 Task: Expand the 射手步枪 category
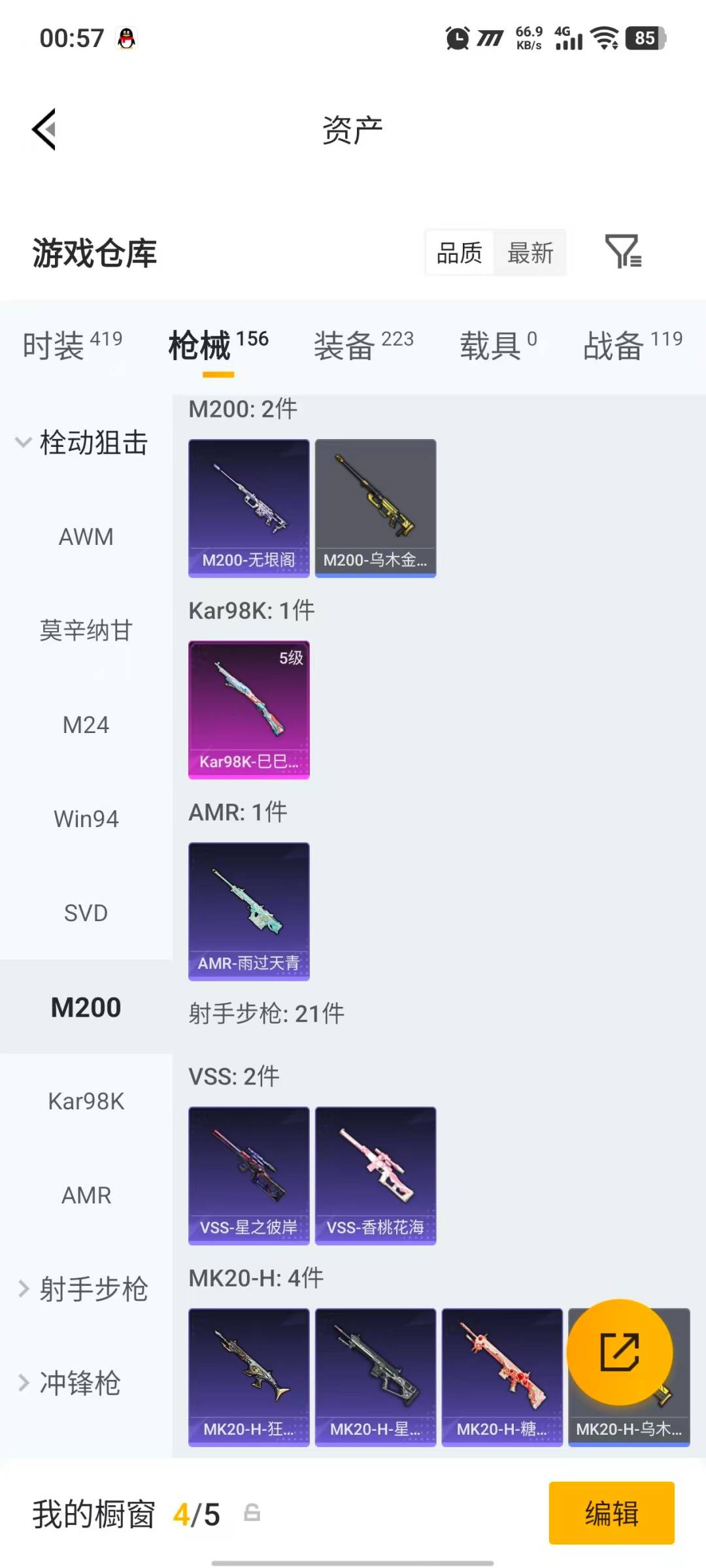92,1288
